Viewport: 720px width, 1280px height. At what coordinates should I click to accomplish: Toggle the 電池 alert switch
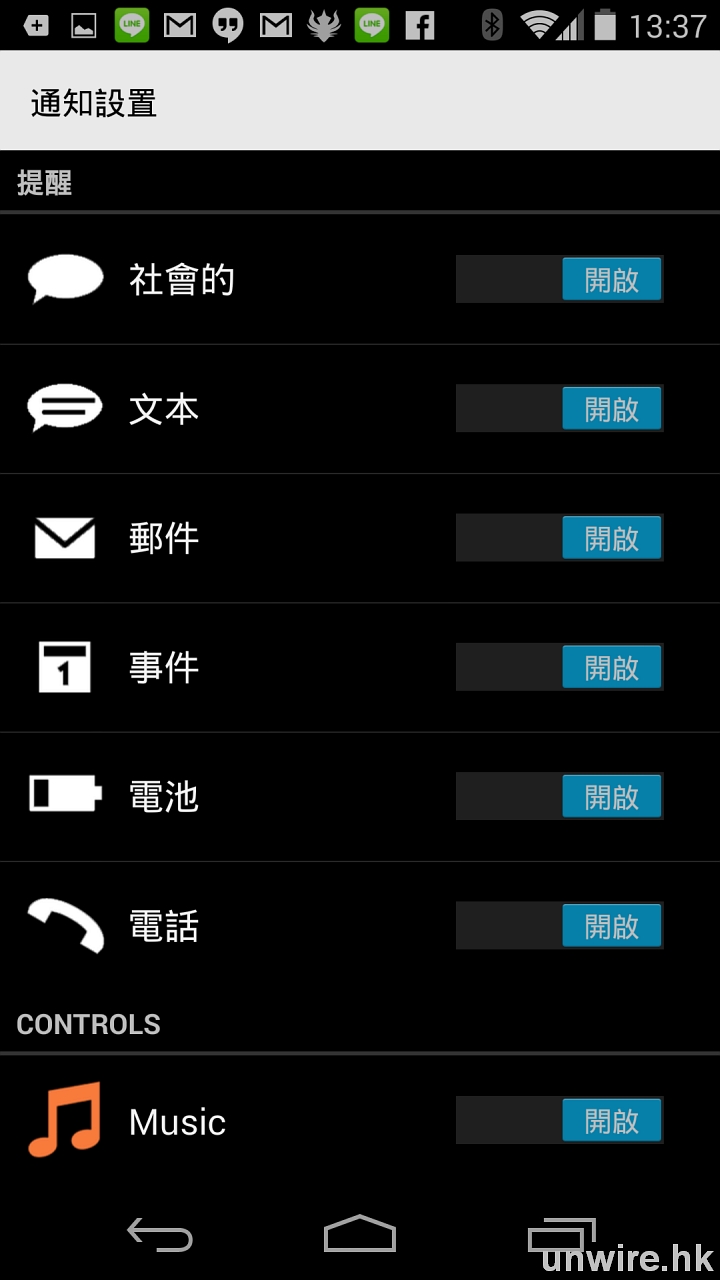(559, 796)
